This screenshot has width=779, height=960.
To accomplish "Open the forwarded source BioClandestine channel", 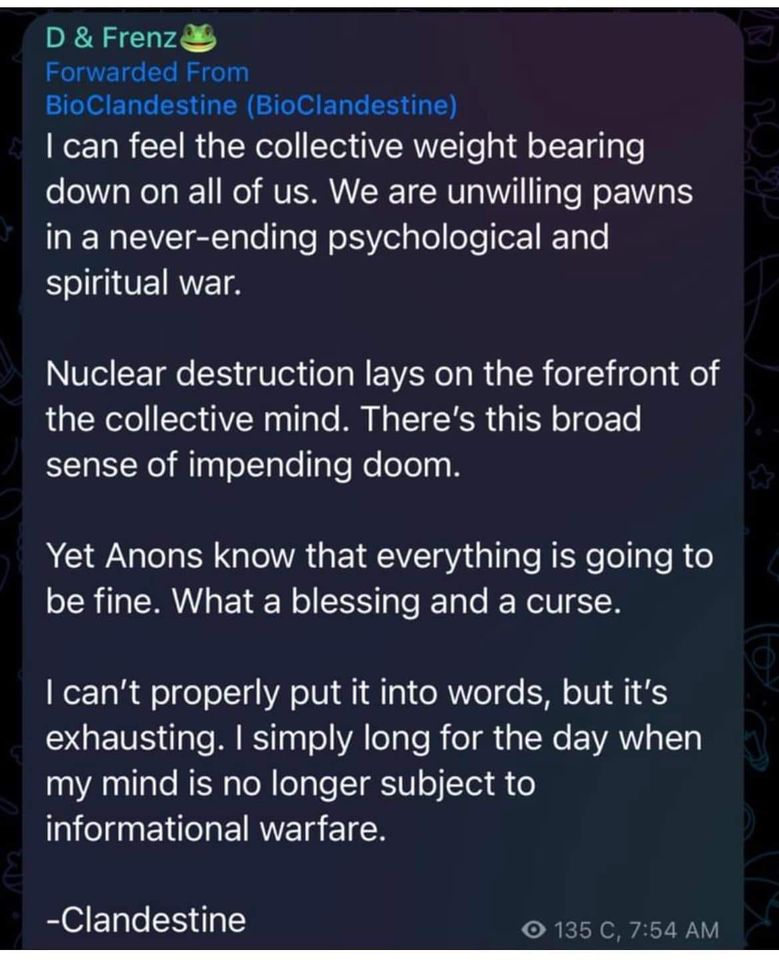I will pyautogui.click(x=251, y=105).
